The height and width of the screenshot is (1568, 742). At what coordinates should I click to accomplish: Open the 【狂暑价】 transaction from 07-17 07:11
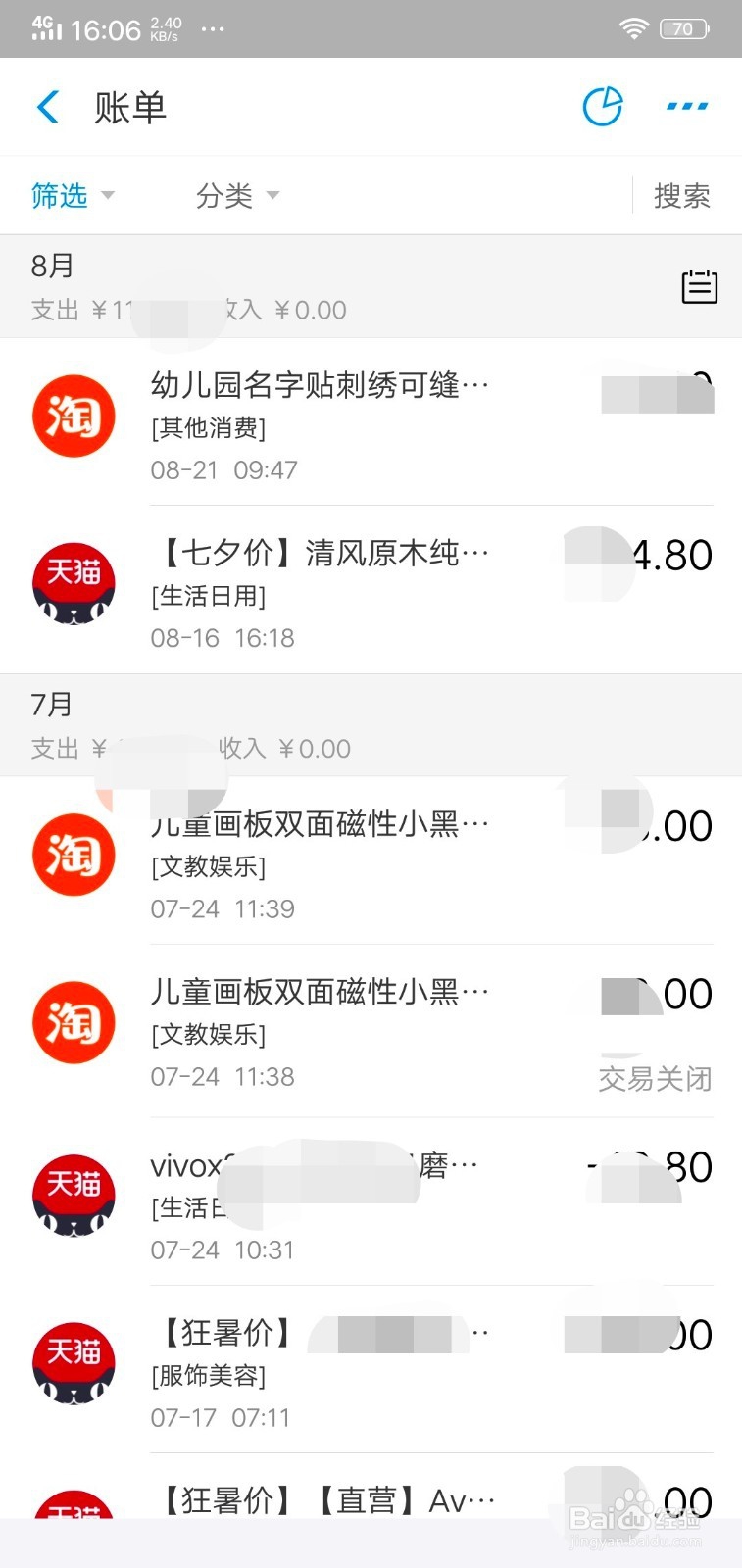[371, 1369]
